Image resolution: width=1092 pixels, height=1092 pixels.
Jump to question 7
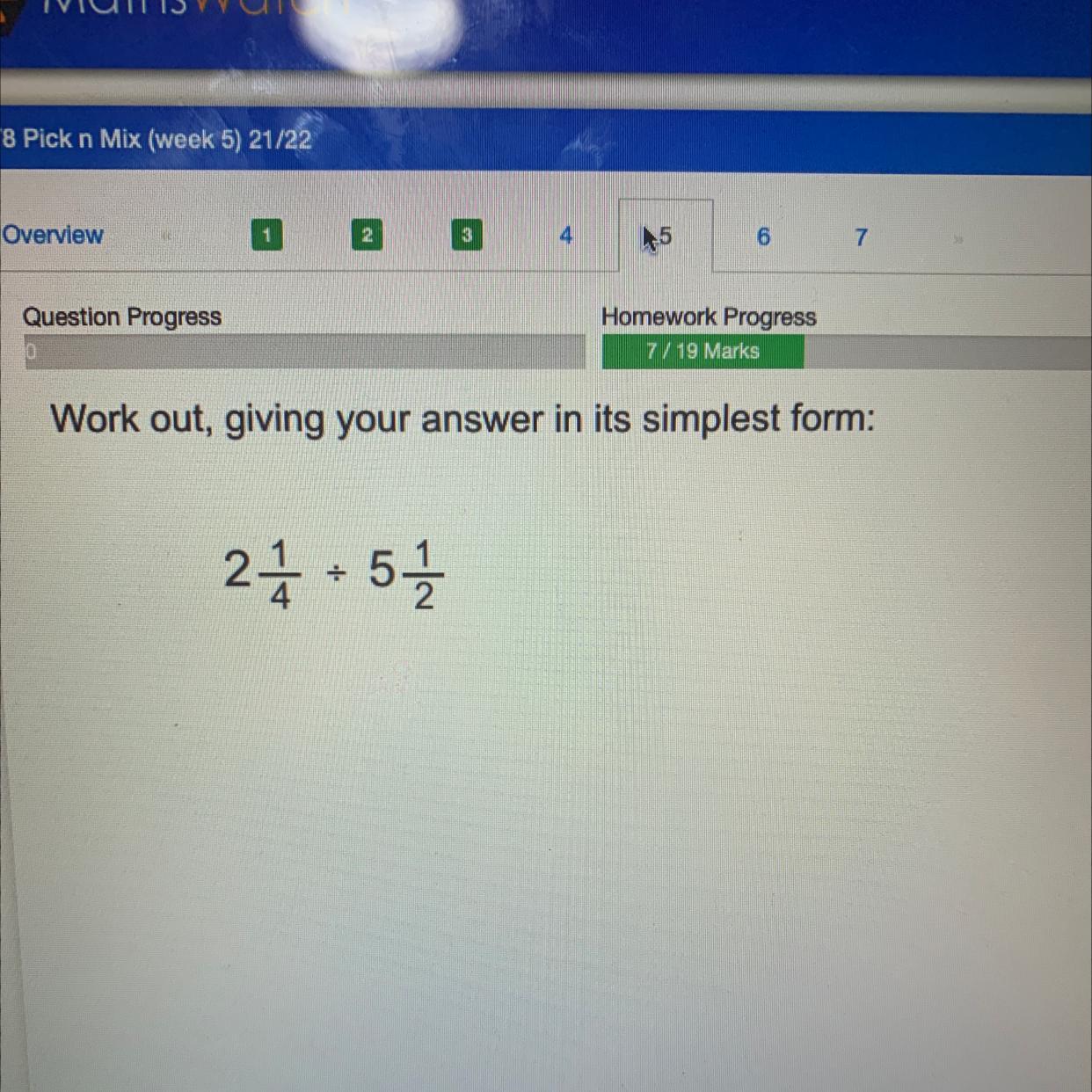coord(861,237)
